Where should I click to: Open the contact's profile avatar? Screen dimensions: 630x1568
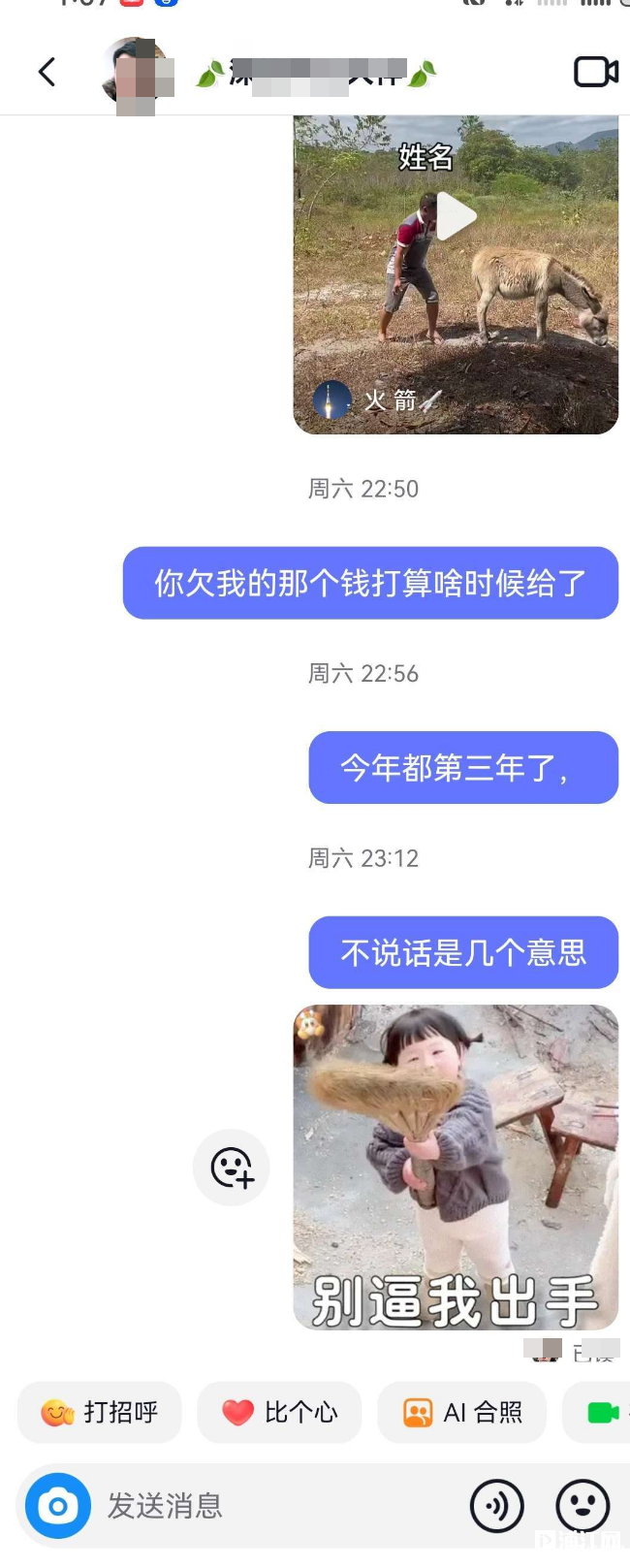tap(136, 74)
